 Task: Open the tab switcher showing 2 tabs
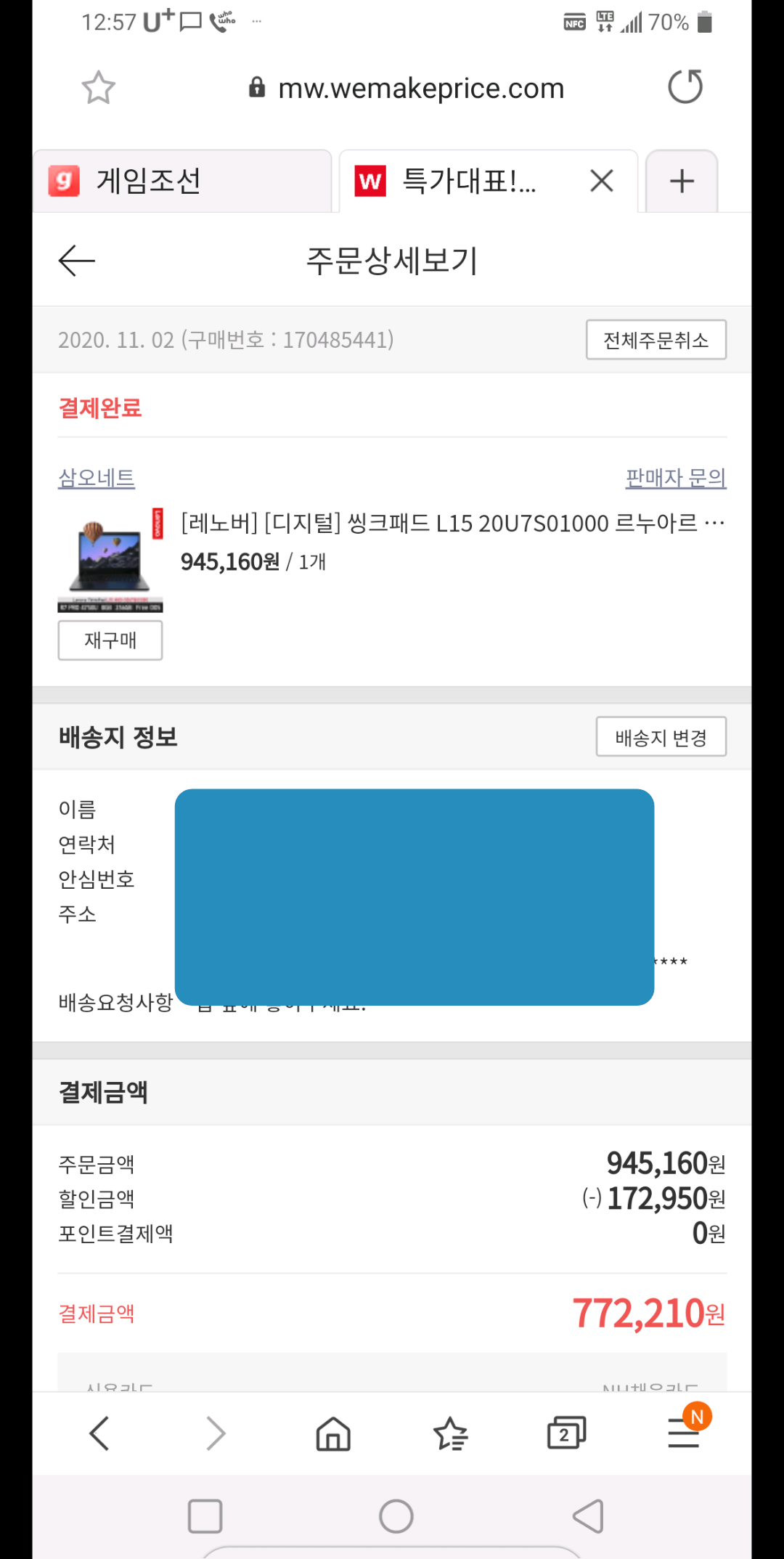[x=565, y=1433]
